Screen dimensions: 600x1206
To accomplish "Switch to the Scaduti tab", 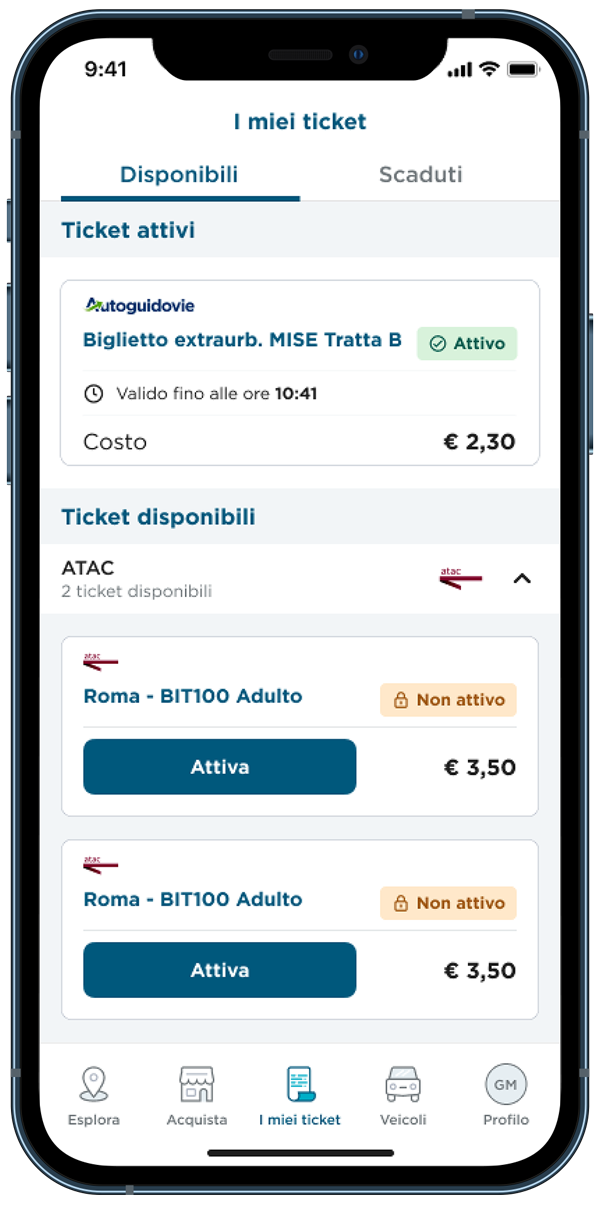I will (420, 175).
